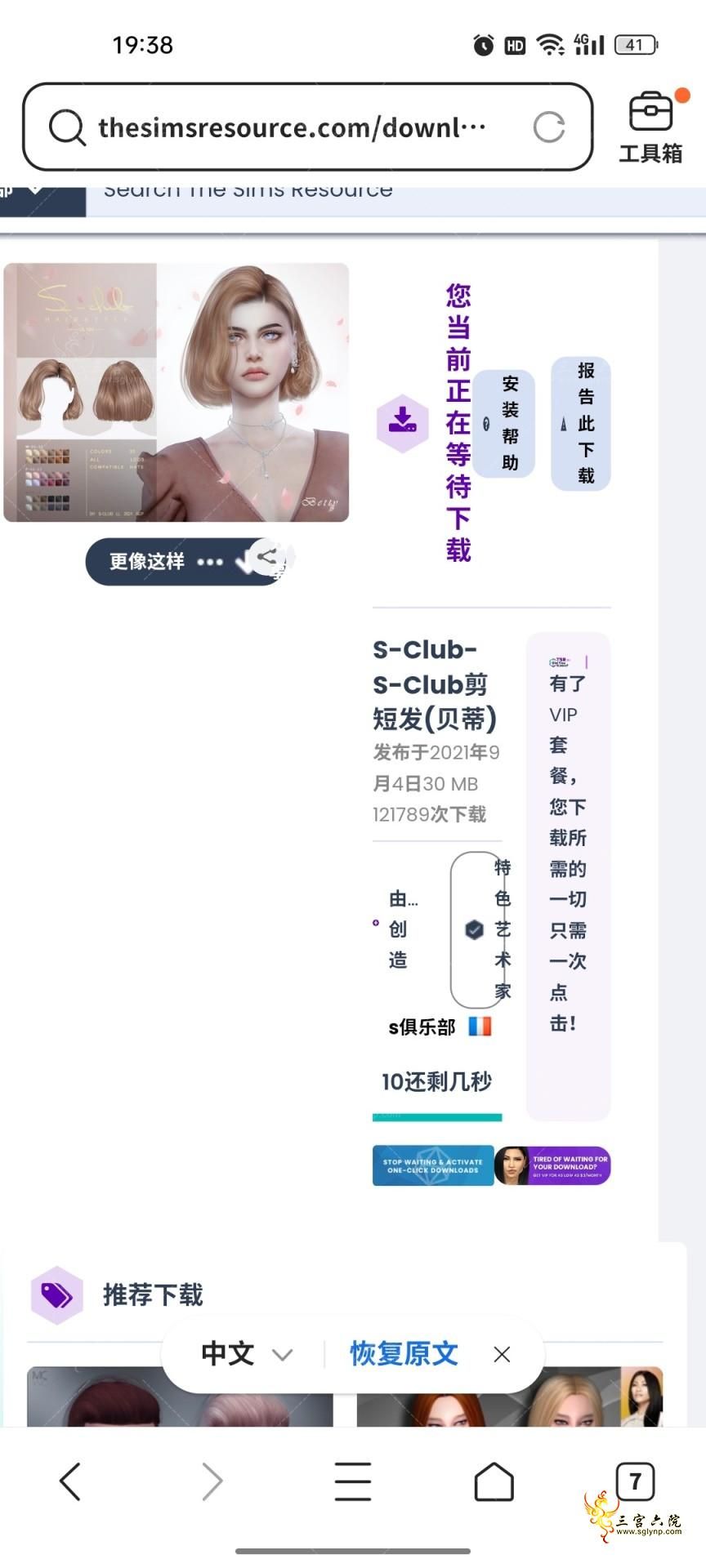This screenshot has width=706, height=1568.
Task: Reload the page with the refresh icon
Action: [549, 127]
